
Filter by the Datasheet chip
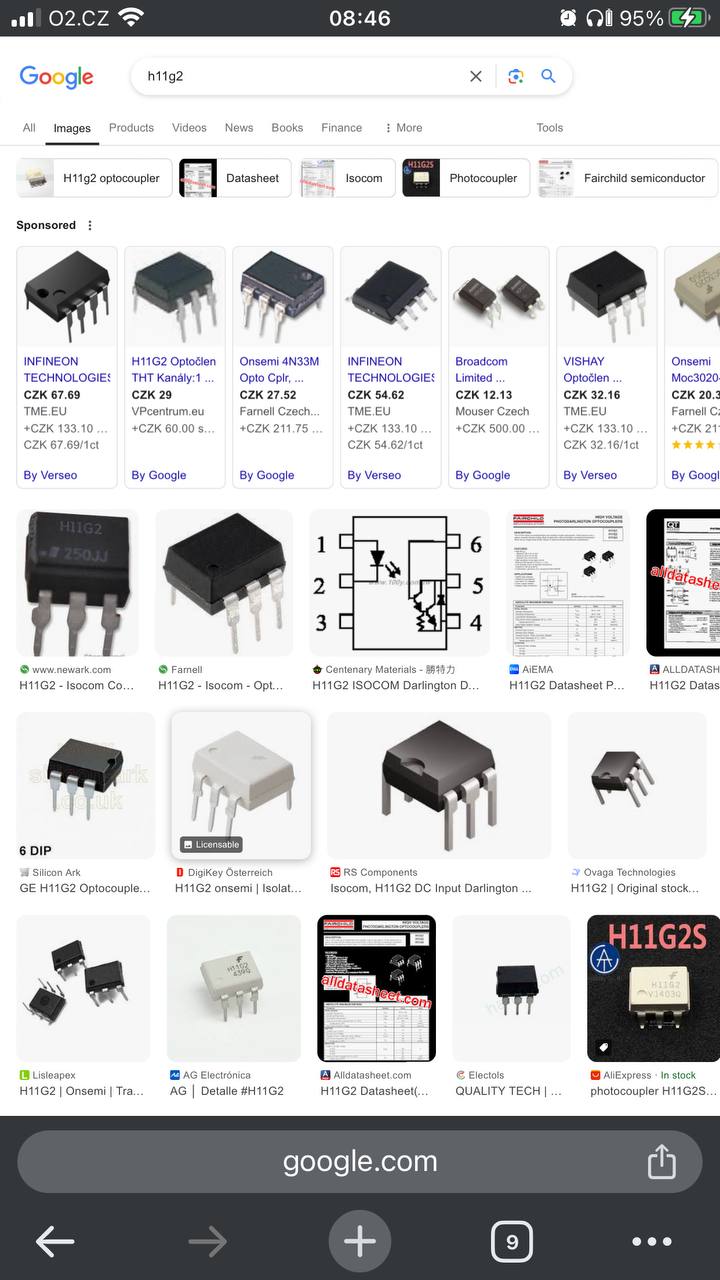[x=235, y=178]
